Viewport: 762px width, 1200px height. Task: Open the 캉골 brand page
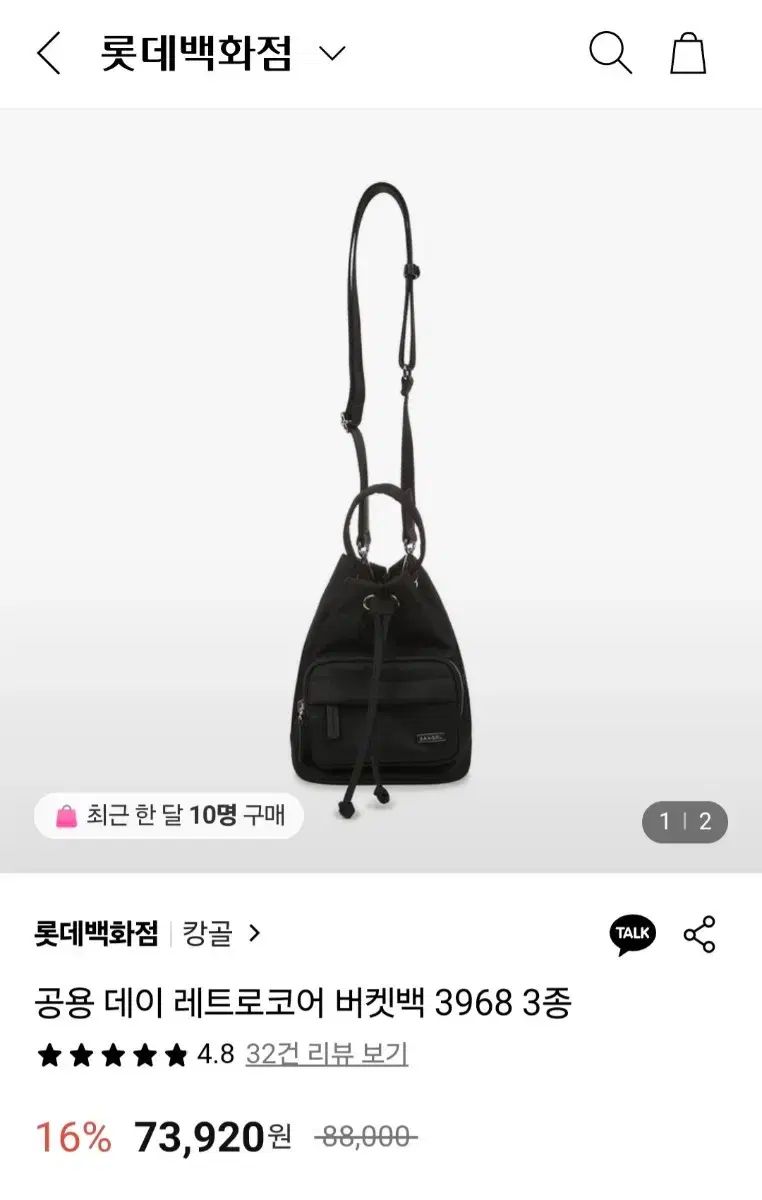(x=222, y=934)
